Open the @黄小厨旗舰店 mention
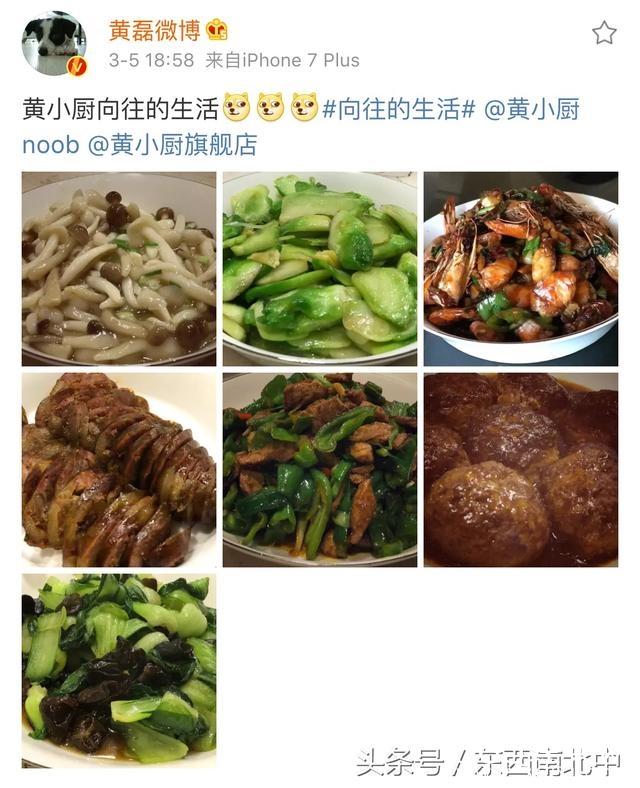Image resolution: width=640 pixels, height=788 pixels. (172, 145)
